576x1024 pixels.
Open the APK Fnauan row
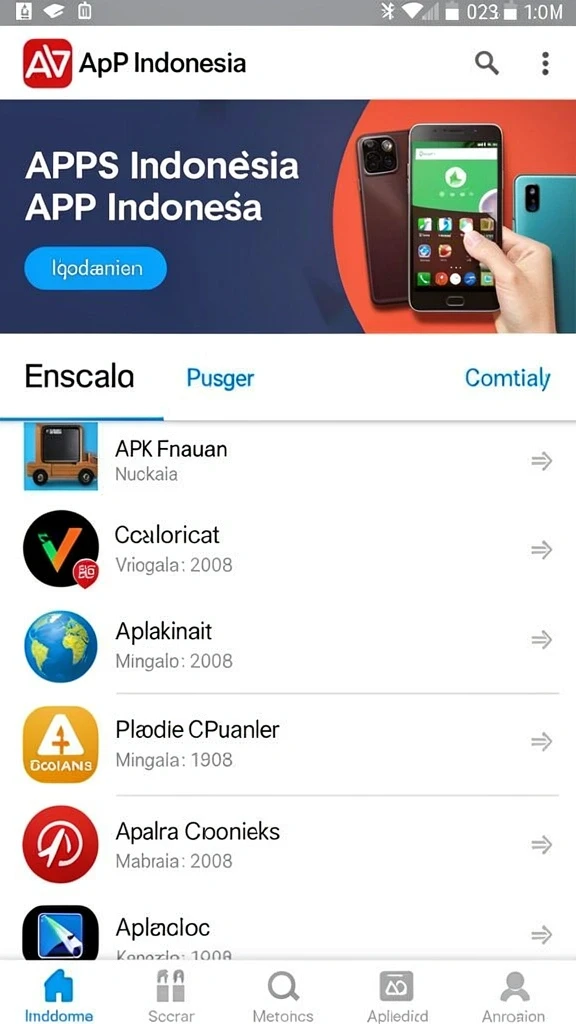(x=288, y=461)
